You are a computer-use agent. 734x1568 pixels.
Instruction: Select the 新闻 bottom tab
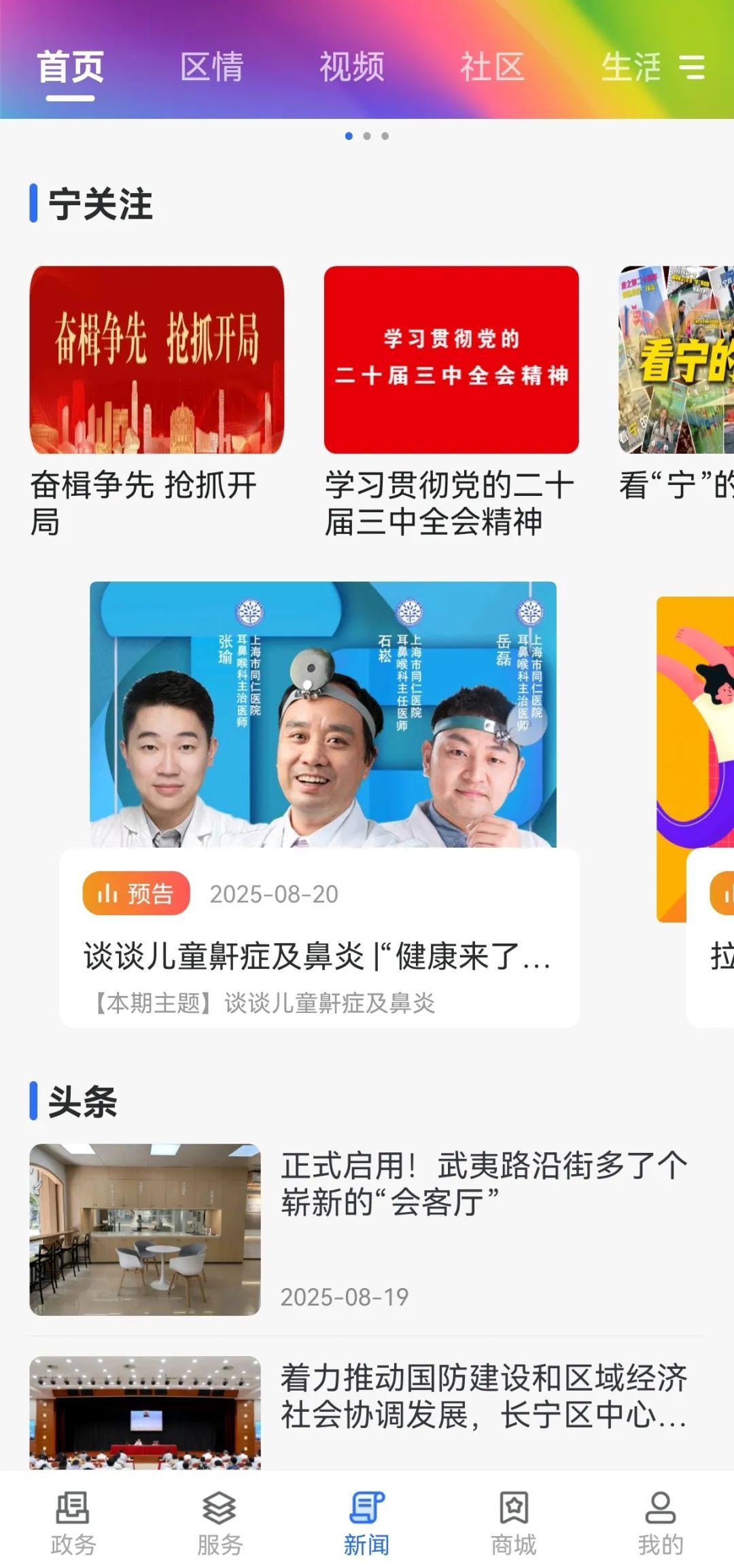point(366,1523)
